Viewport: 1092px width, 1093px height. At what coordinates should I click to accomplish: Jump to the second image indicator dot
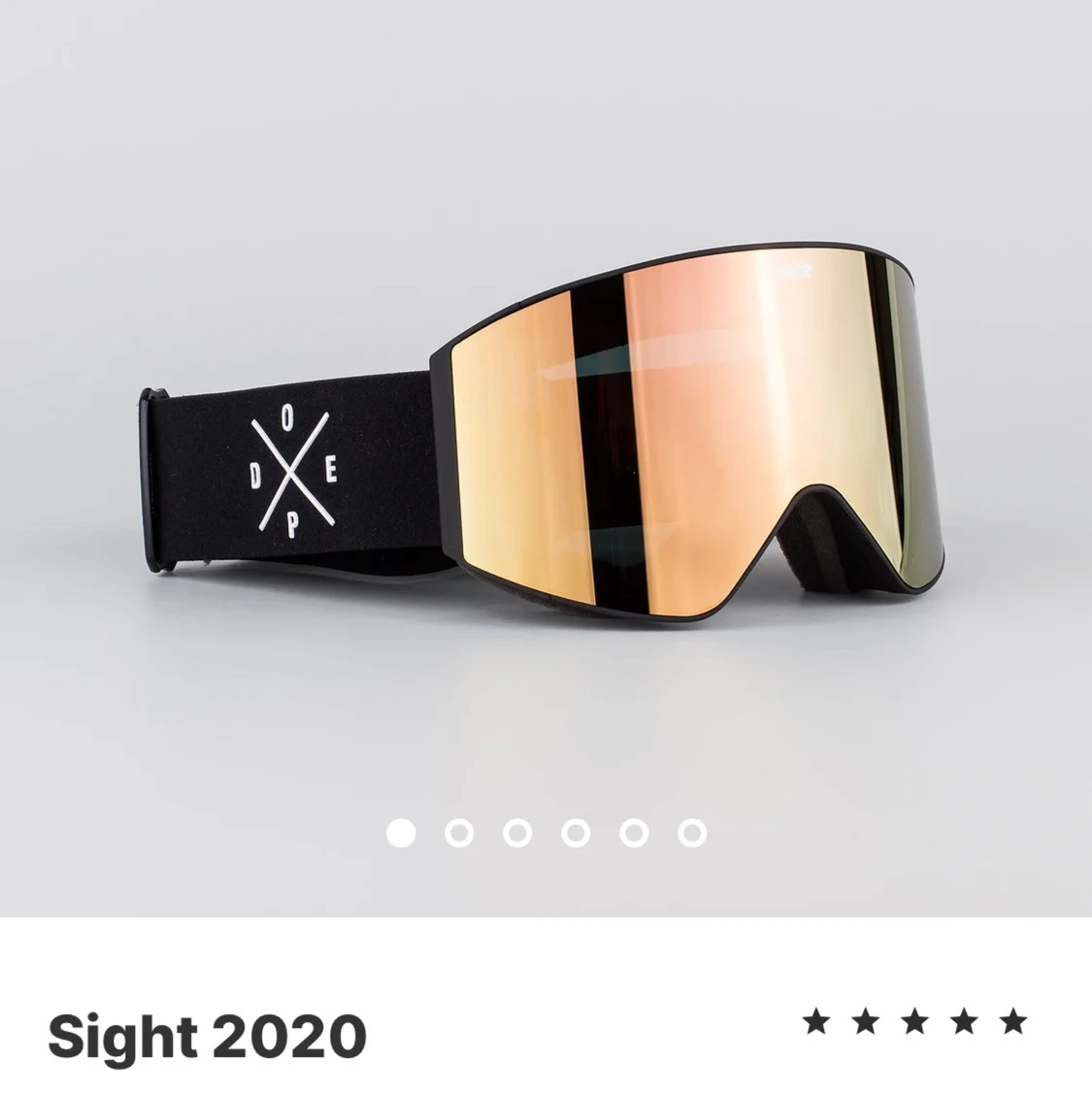459,833
